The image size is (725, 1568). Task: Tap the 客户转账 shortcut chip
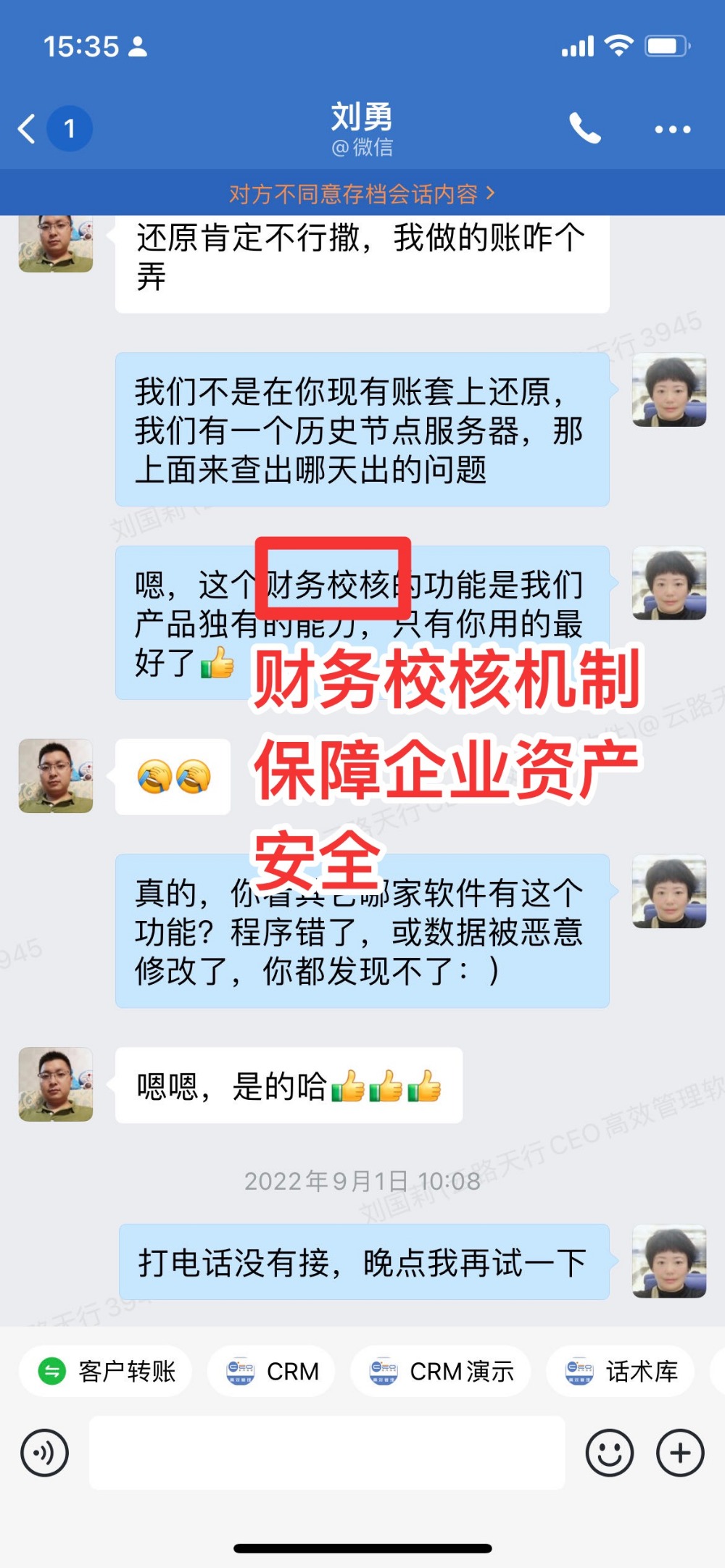(106, 1371)
